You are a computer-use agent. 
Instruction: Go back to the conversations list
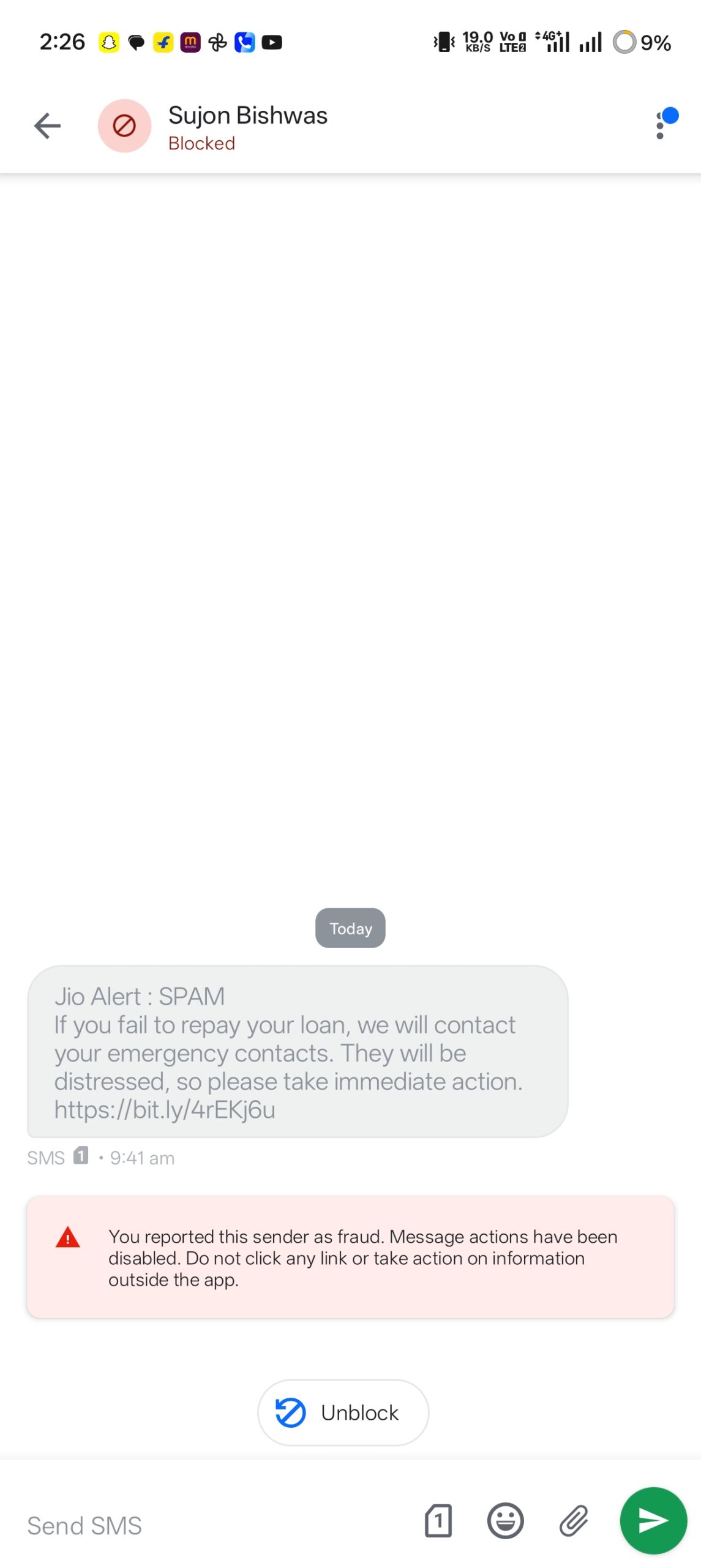(x=47, y=126)
